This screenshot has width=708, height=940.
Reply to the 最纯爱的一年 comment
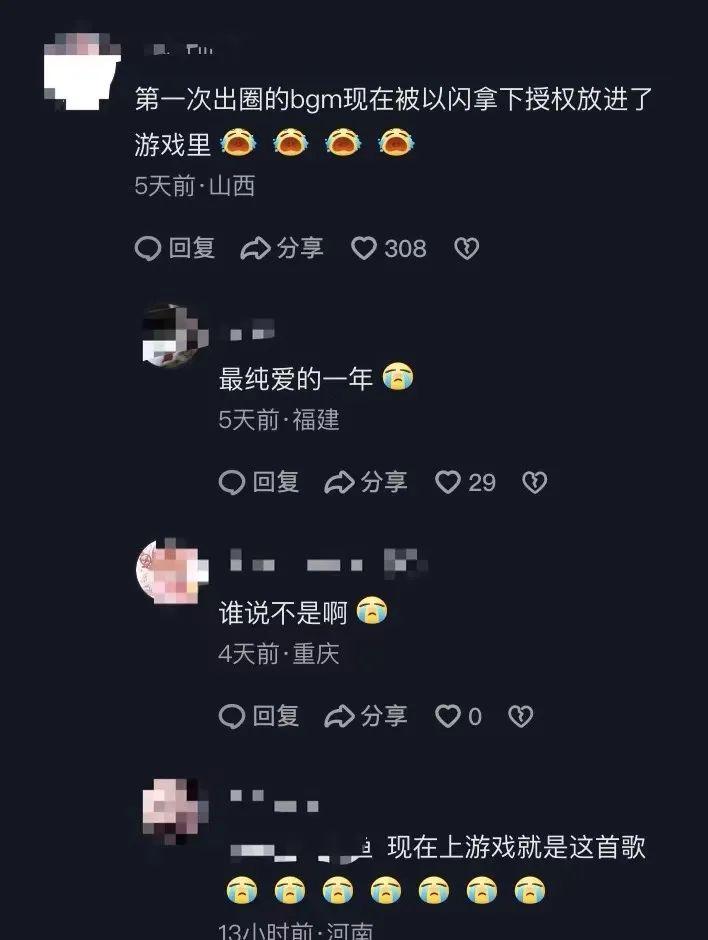point(259,483)
